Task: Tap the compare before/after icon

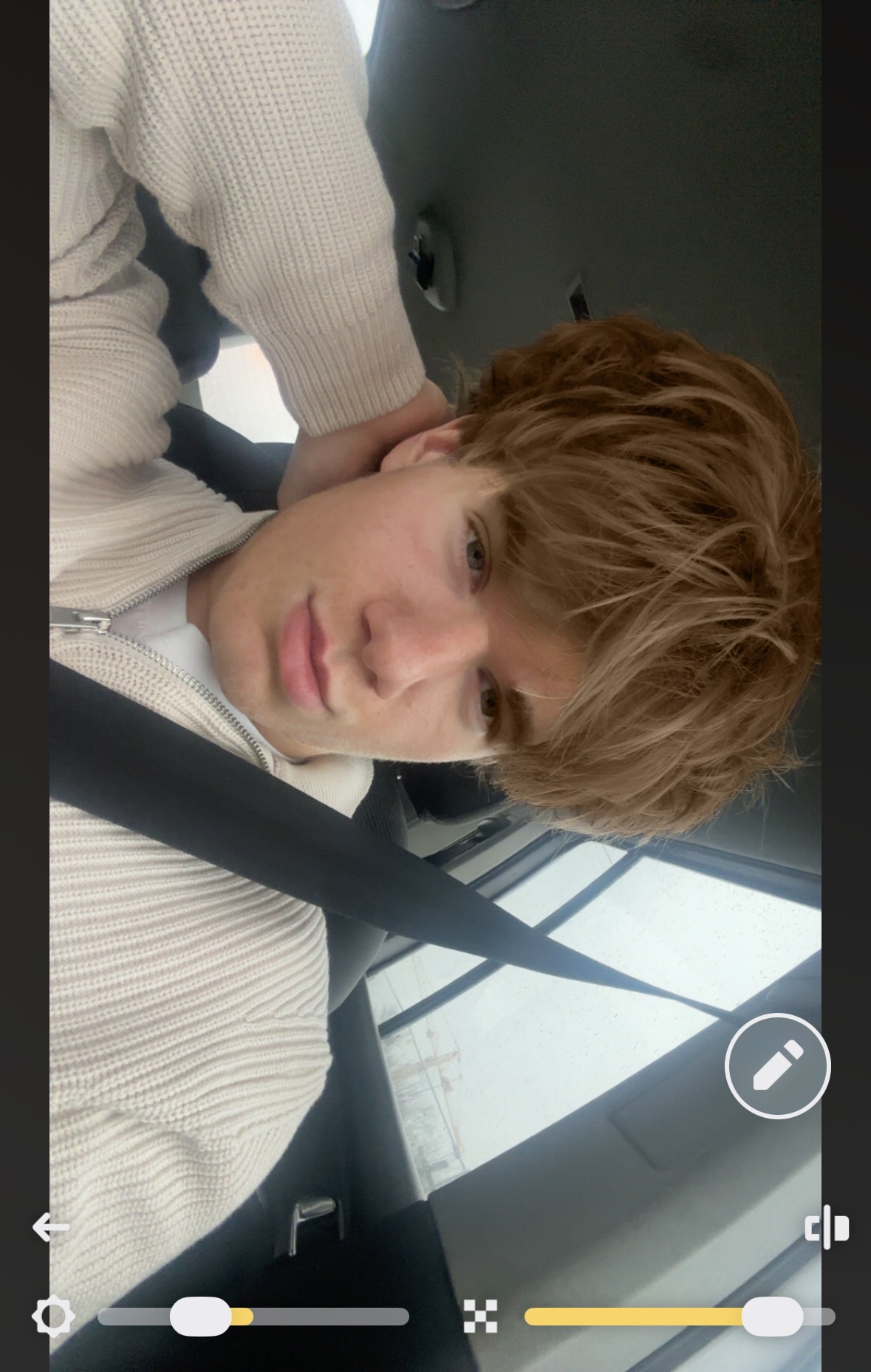Action: [x=827, y=1227]
